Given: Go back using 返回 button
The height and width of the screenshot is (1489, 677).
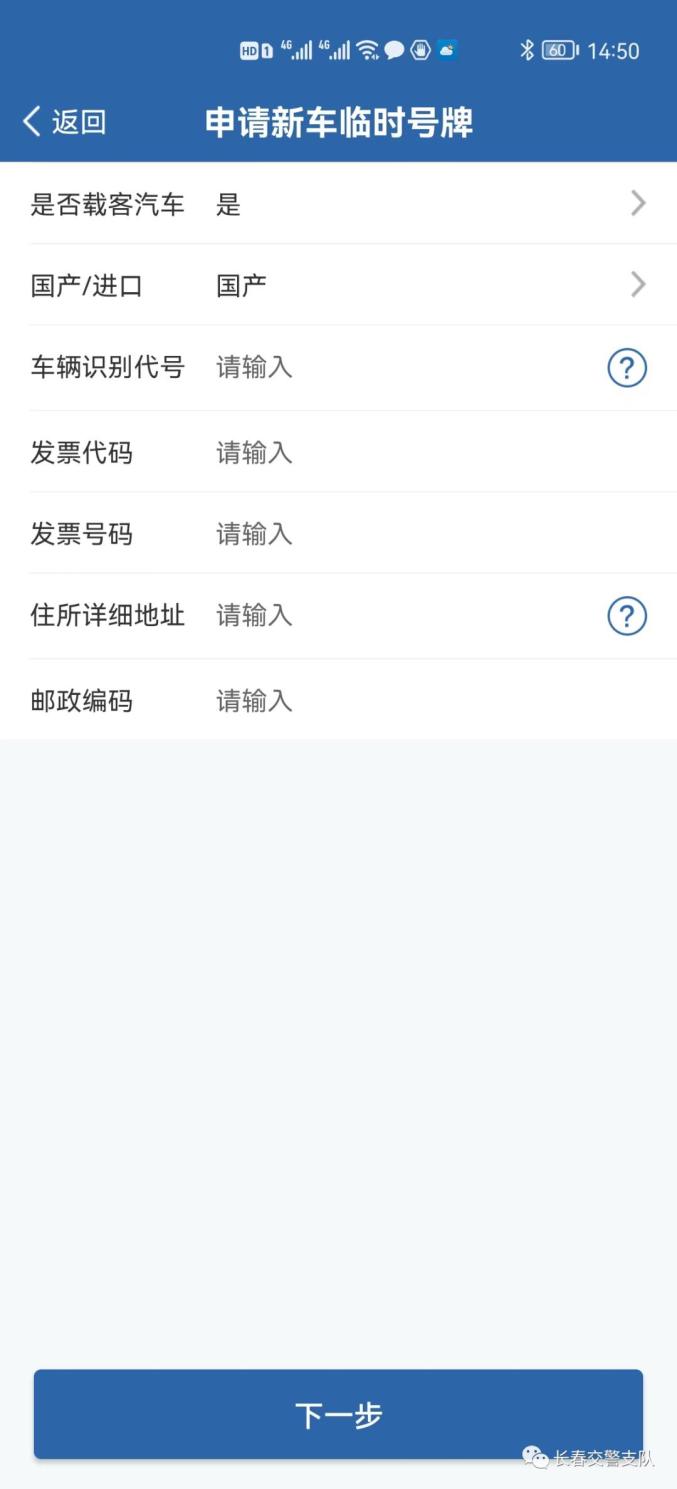Looking at the screenshot, I should pos(64,122).
